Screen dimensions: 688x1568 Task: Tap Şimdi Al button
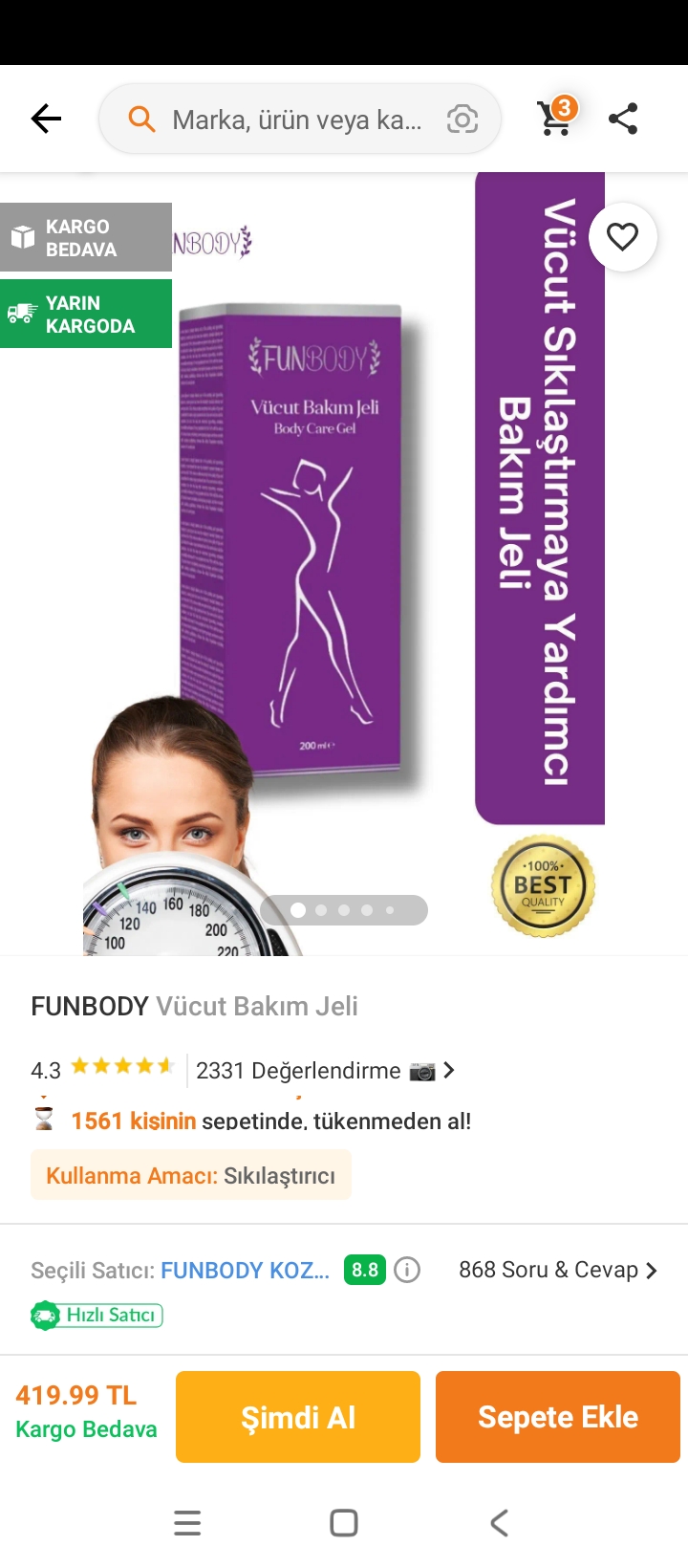point(298,1417)
